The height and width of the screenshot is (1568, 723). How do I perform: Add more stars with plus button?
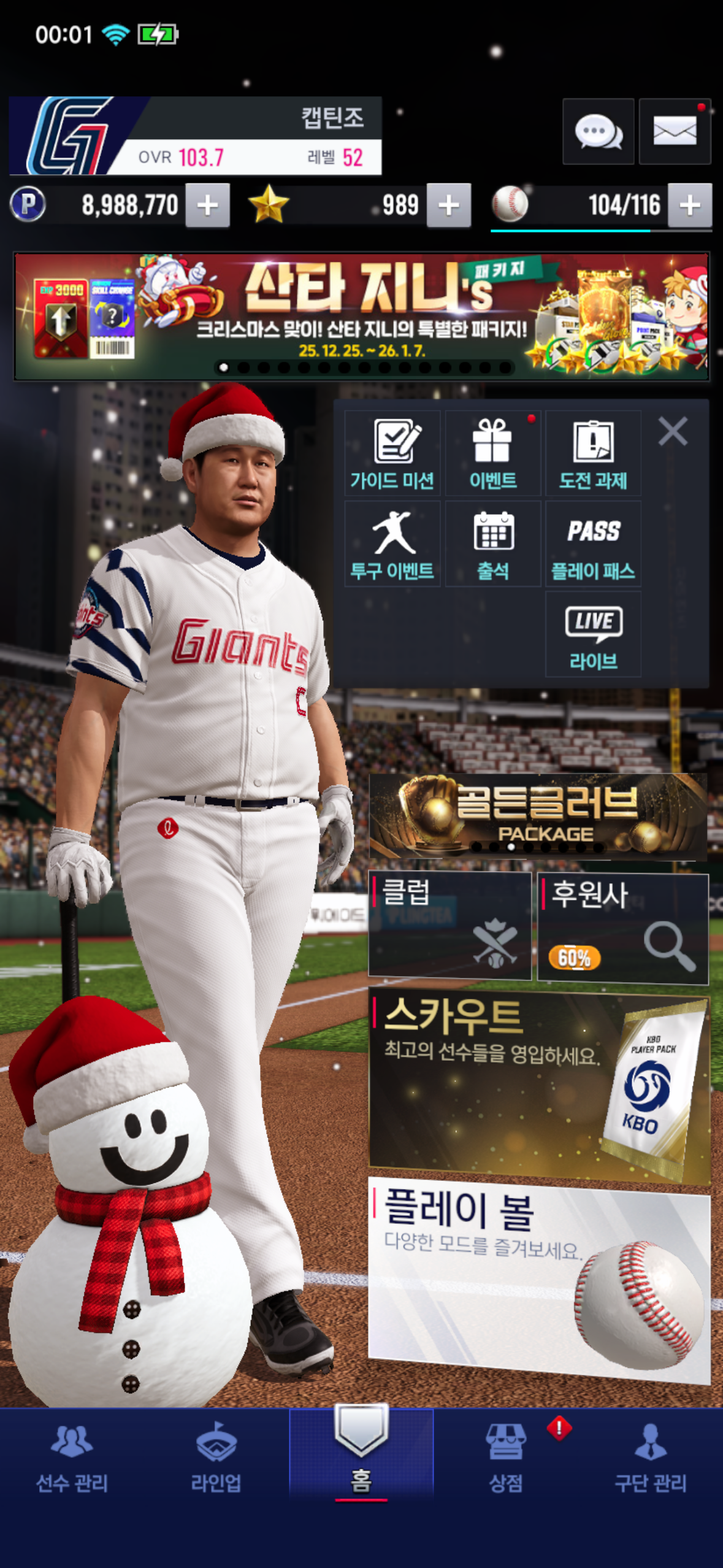click(x=449, y=206)
